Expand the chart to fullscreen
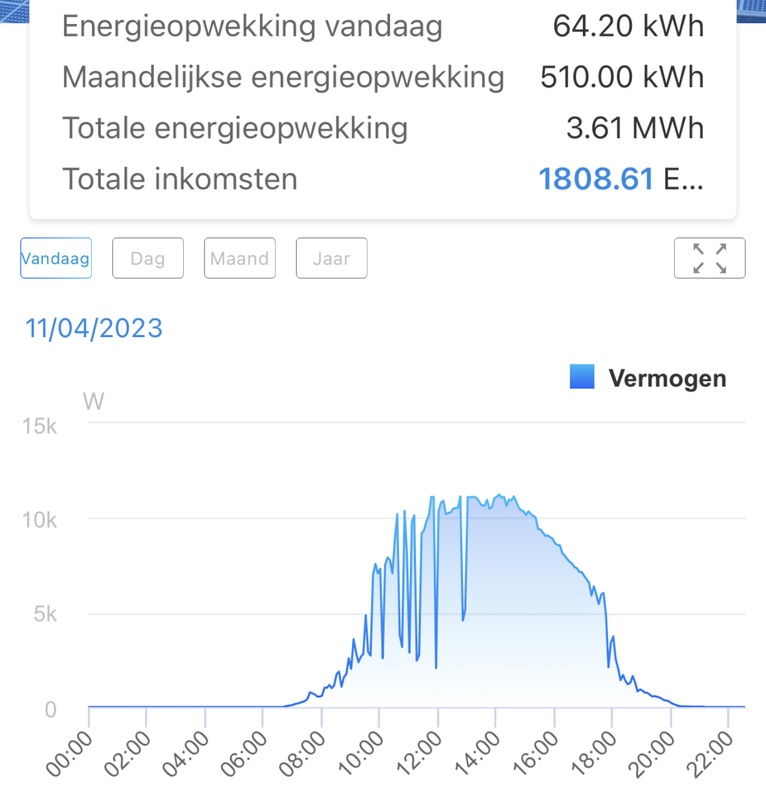This screenshot has width=766, height=800. (x=710, y=258)
